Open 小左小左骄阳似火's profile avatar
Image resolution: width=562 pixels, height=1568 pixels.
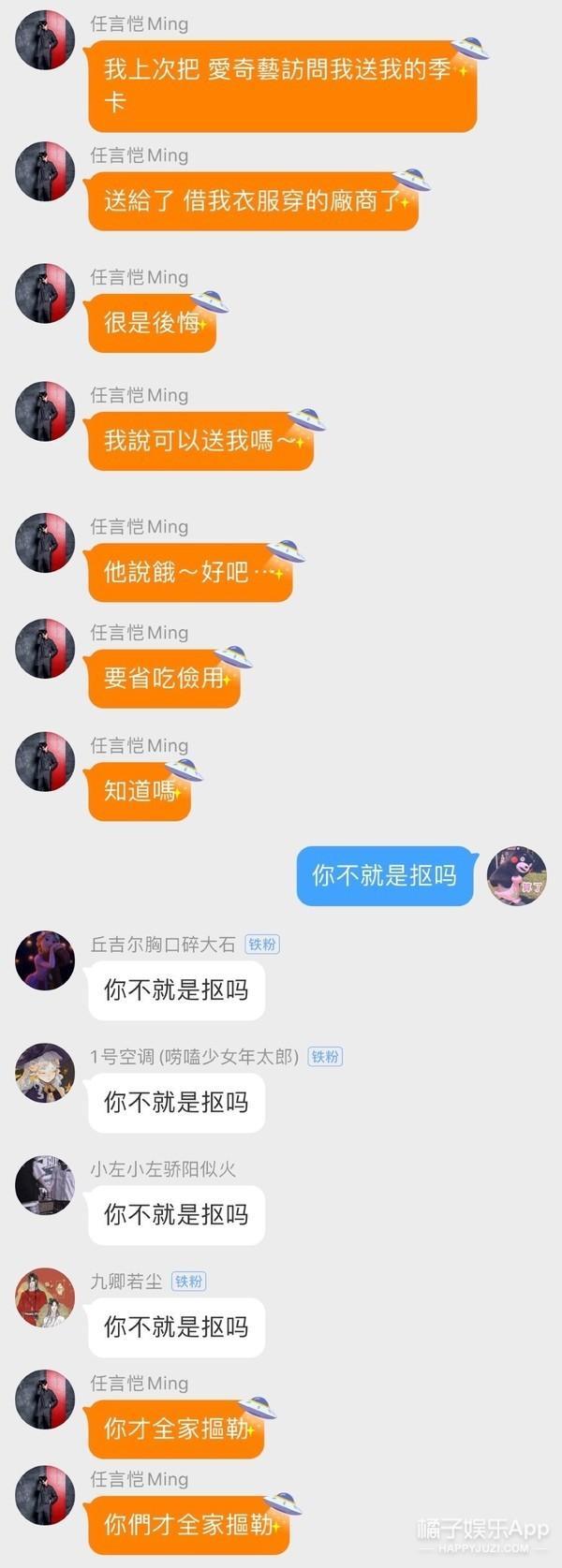pyautogui.click(x=44, y=1185)
